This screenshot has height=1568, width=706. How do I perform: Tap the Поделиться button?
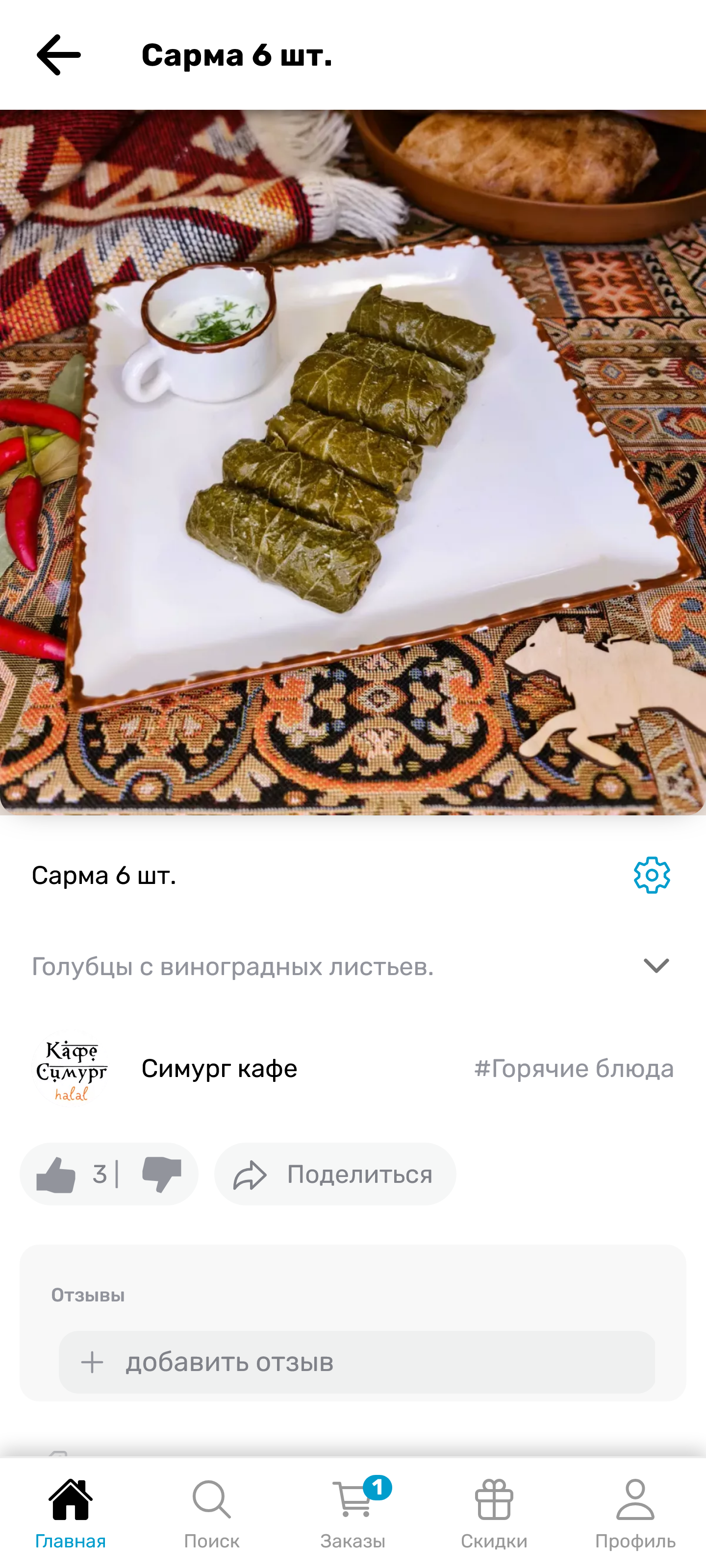coord(334,1174)
